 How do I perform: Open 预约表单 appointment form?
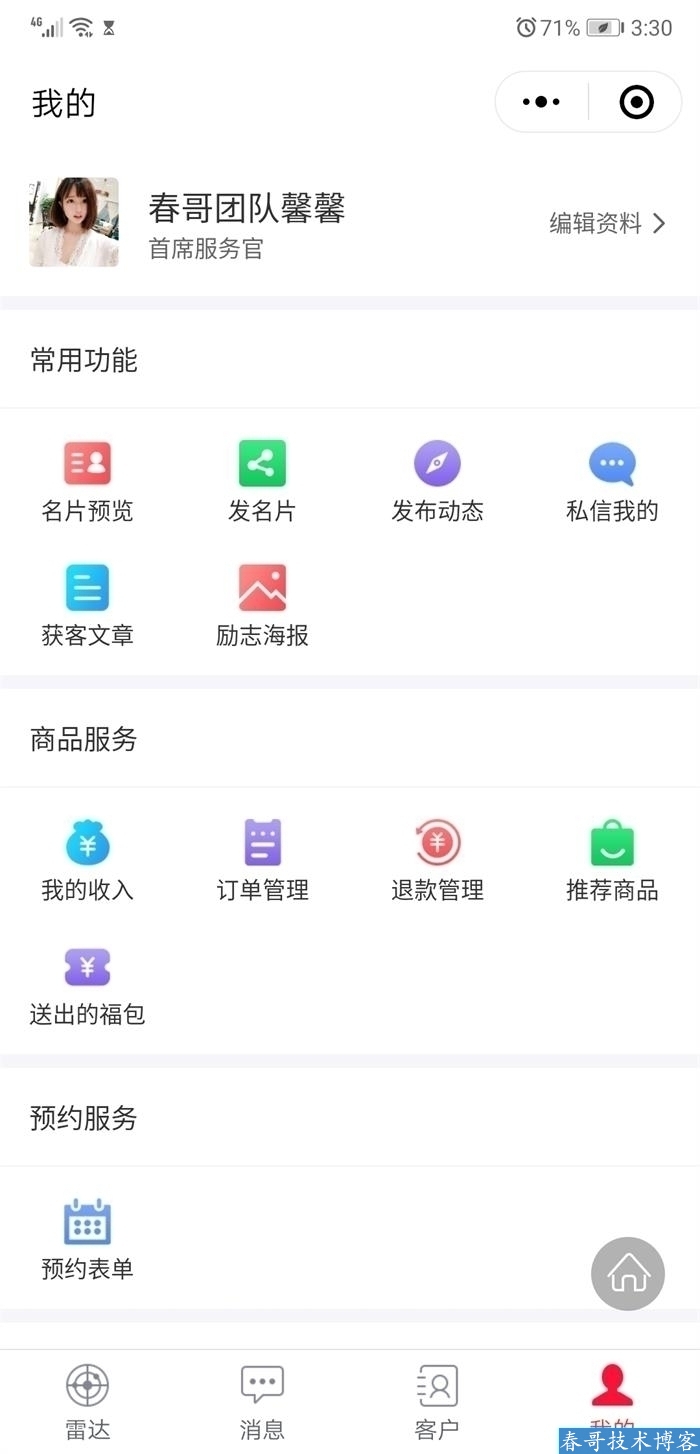click(87, 1240)
